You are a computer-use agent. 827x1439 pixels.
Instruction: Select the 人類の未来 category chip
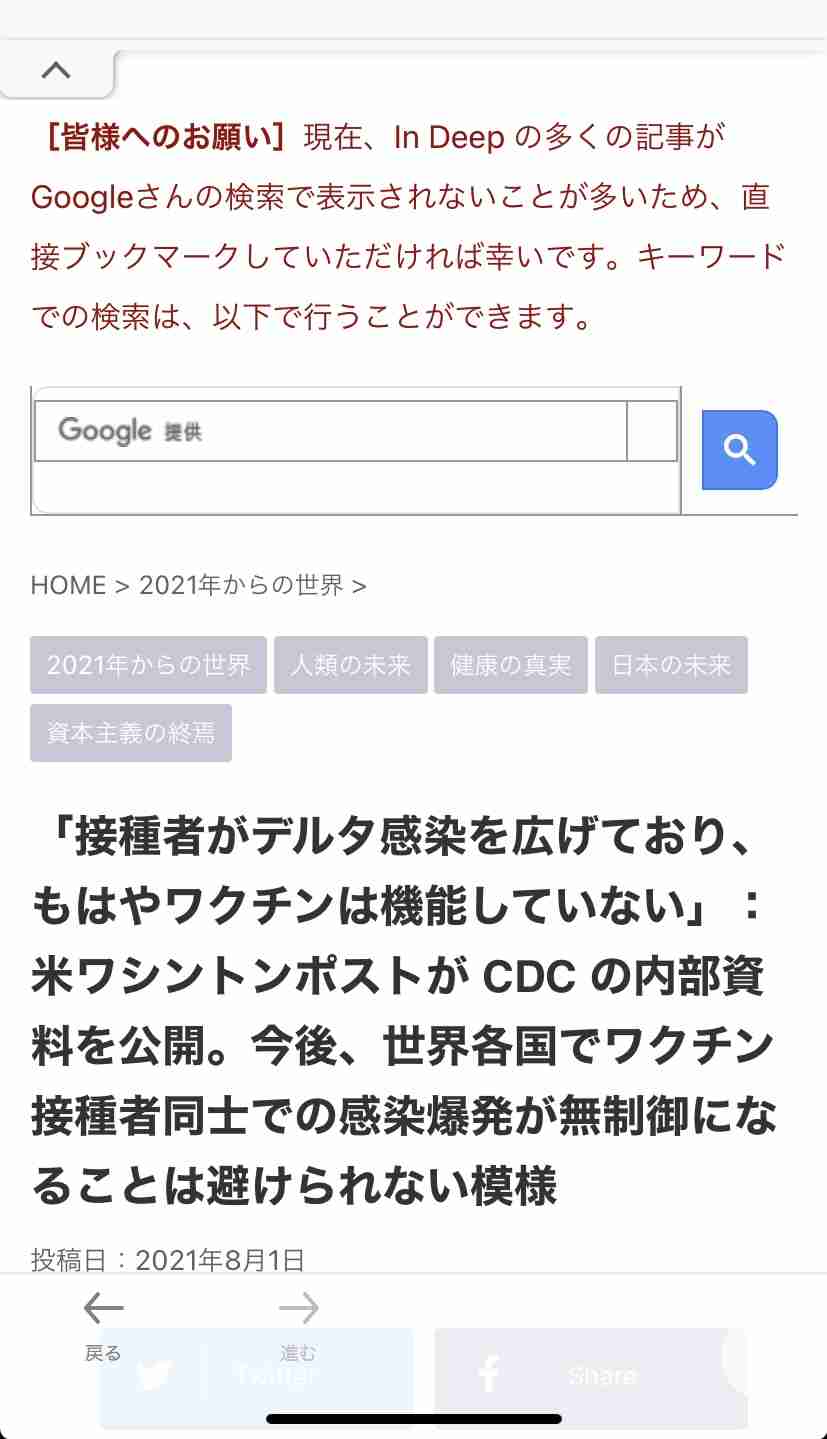pyautogui.click(x=351, y=665)
